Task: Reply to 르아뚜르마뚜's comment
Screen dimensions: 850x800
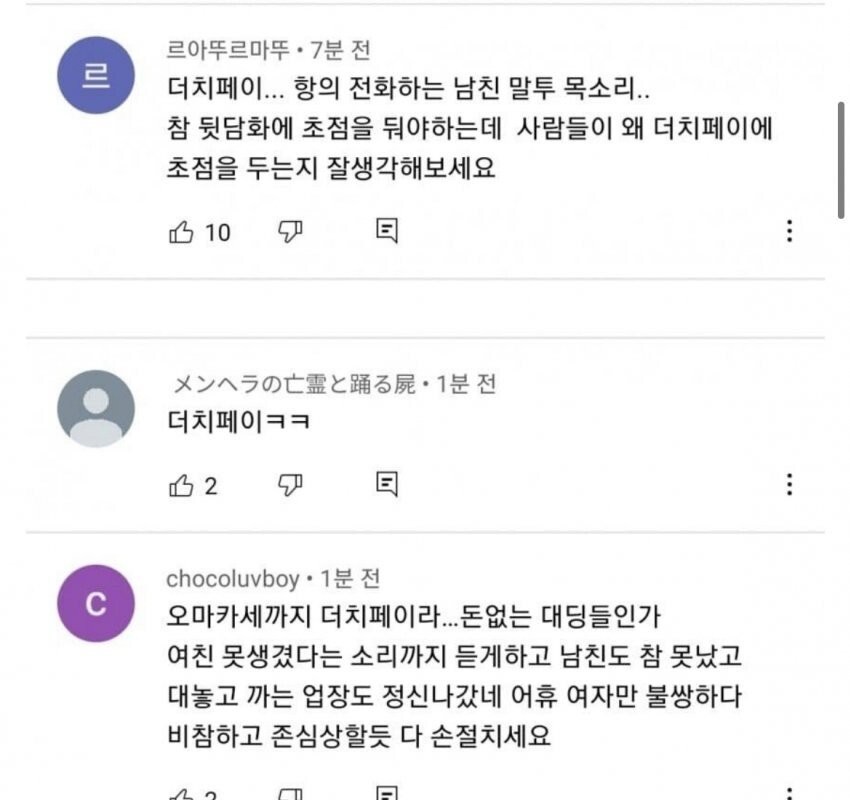Action: tap(387, 232)
